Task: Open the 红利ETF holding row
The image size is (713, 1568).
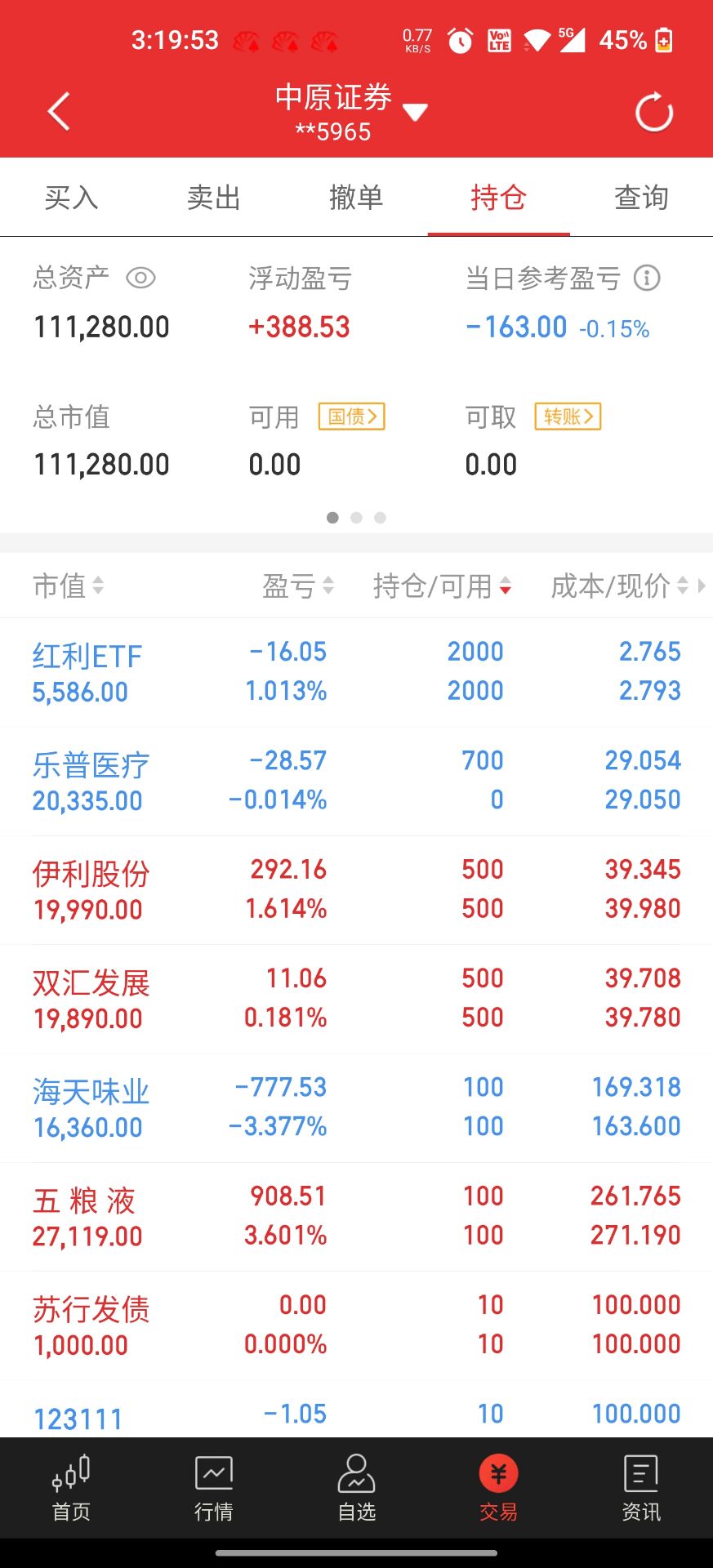Action: coord(356,672)
